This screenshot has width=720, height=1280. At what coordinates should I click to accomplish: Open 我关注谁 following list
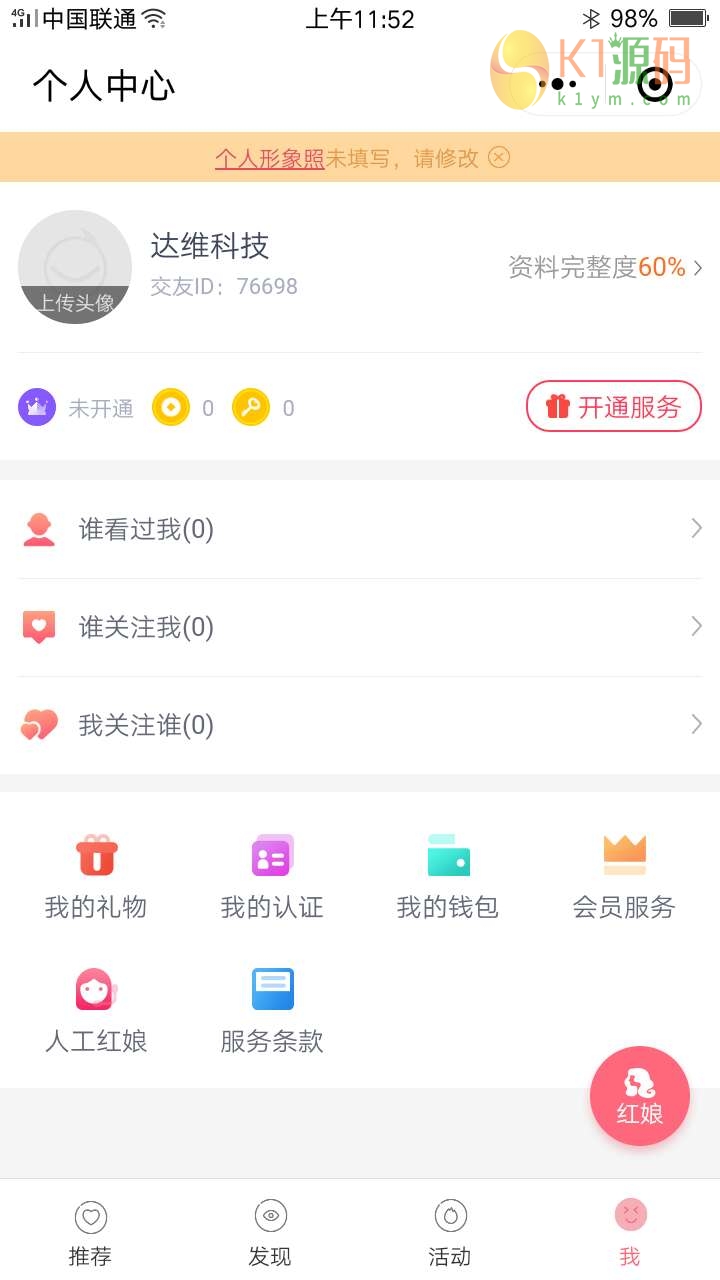point(360,725)
